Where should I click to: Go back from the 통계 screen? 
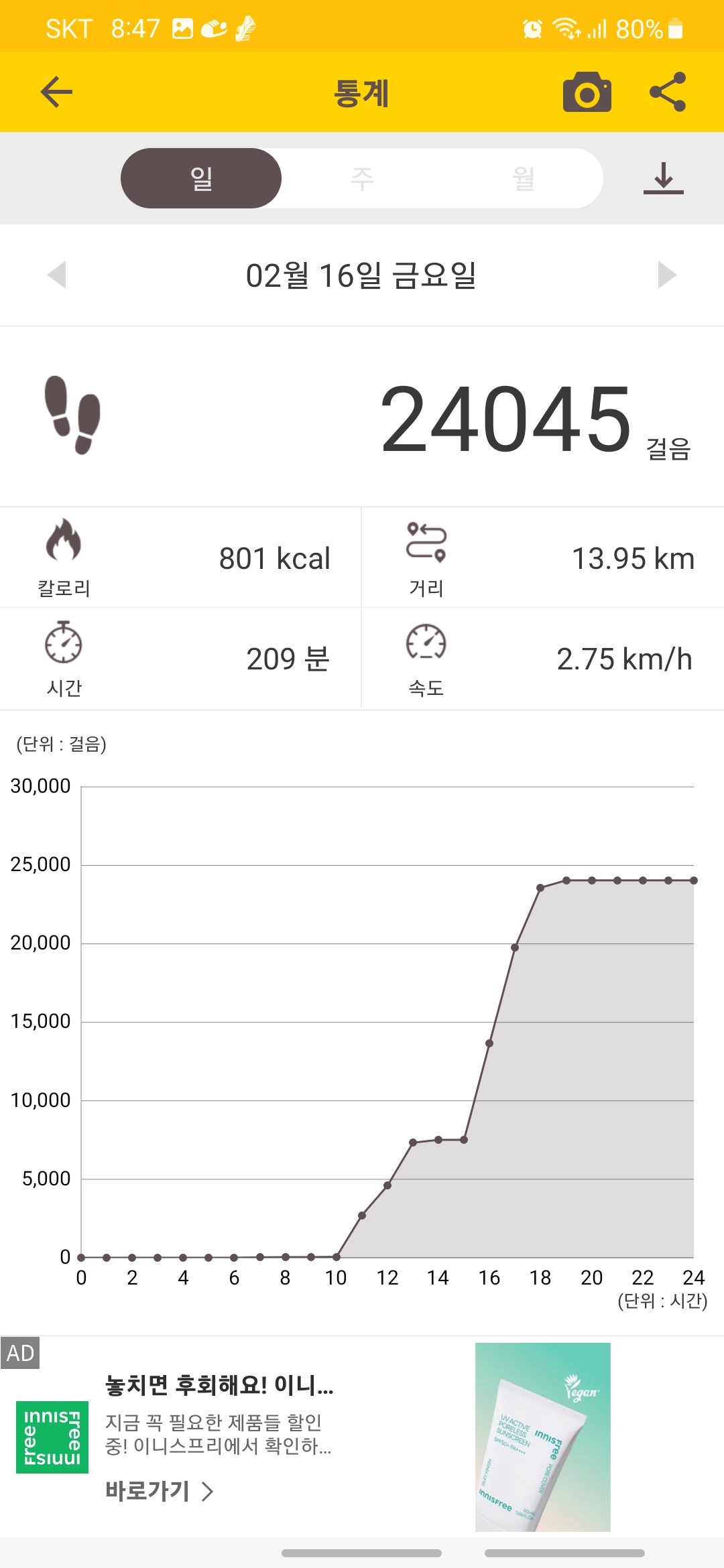56,92
